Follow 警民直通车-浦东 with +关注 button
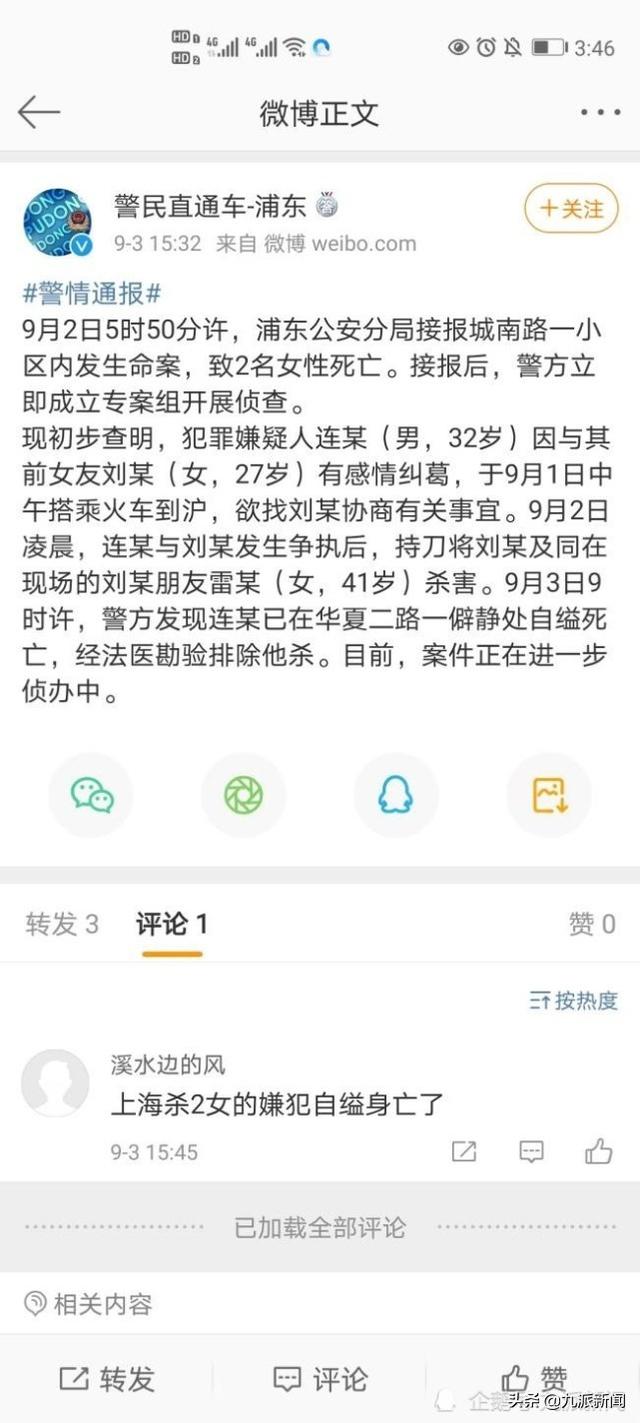The width and height of the screenshot is (640, 1423). tap(572, 209)
